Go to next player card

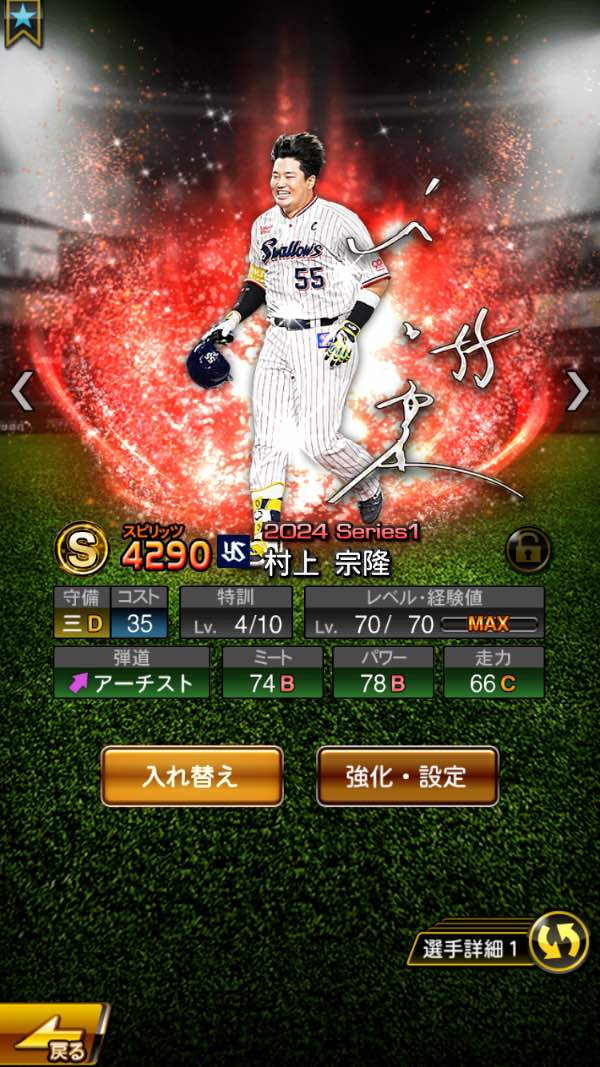tap(577, 392)
